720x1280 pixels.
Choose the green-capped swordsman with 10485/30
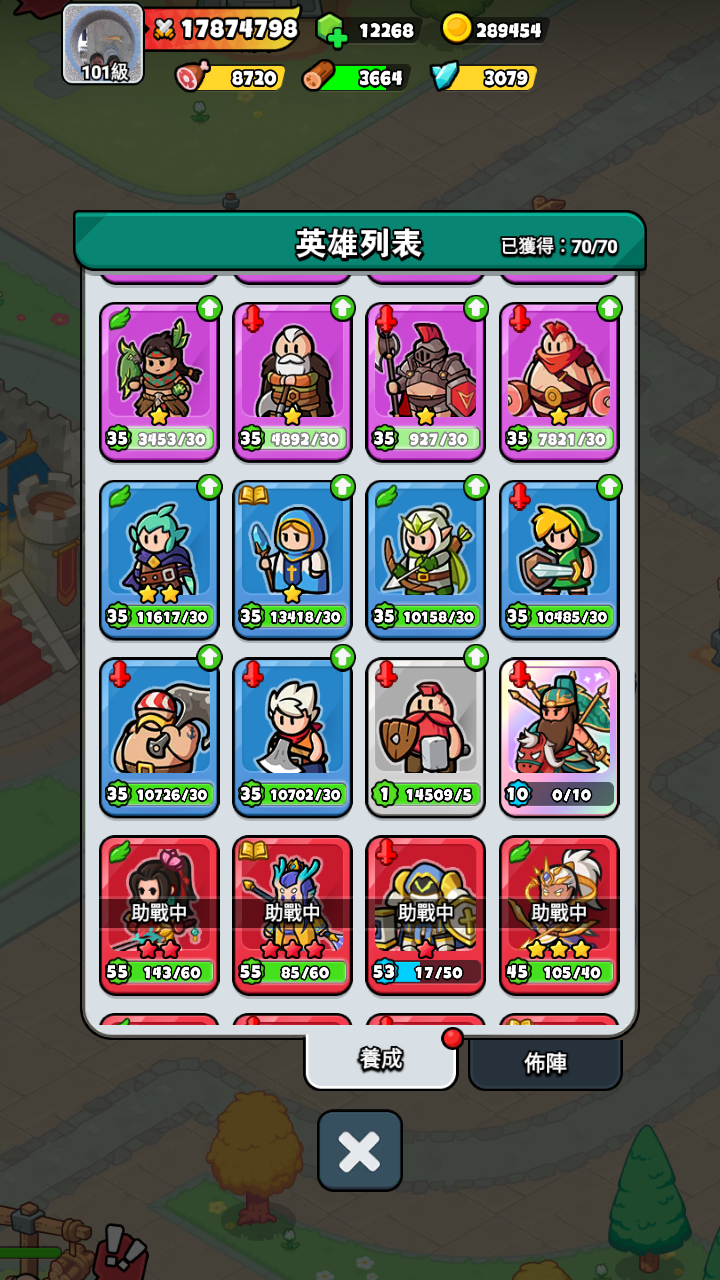click(x=559, y=559)
